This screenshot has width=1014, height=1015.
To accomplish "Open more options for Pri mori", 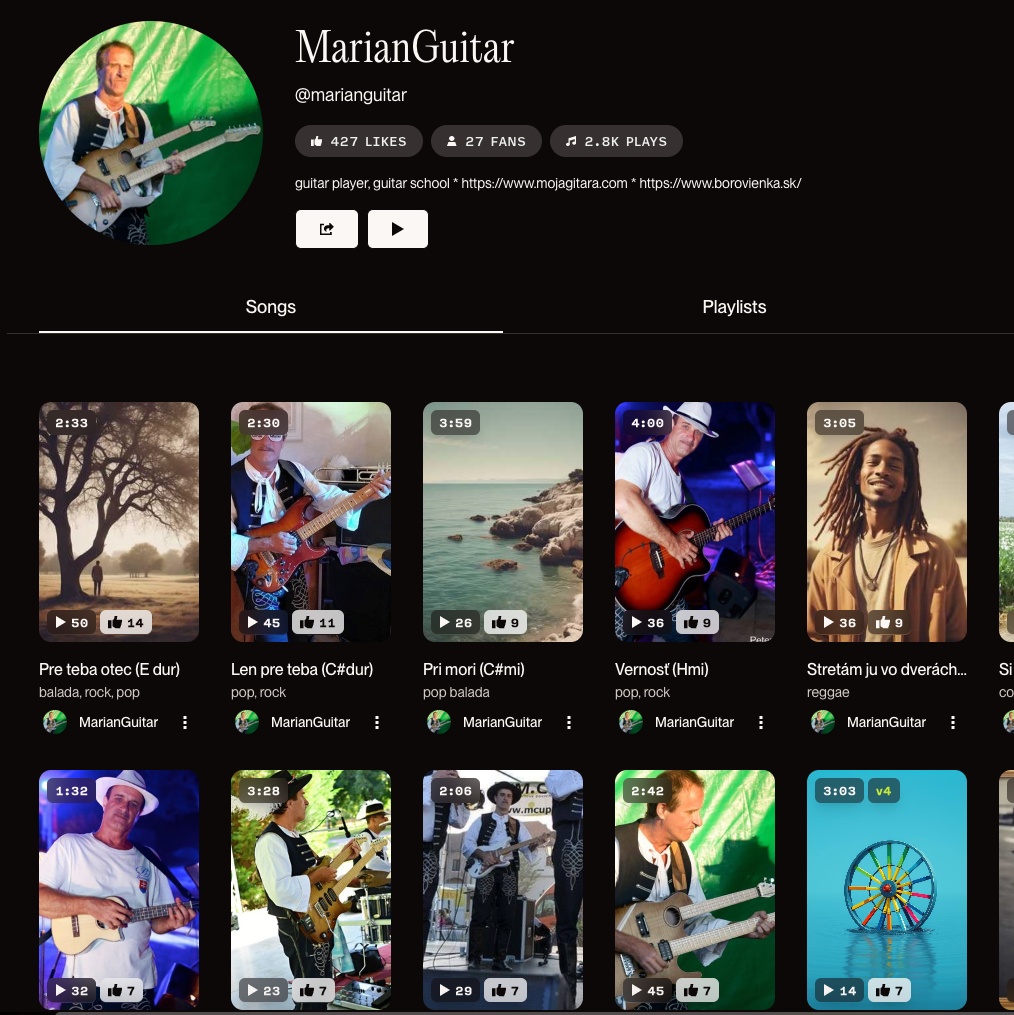I will click(569, 722).
